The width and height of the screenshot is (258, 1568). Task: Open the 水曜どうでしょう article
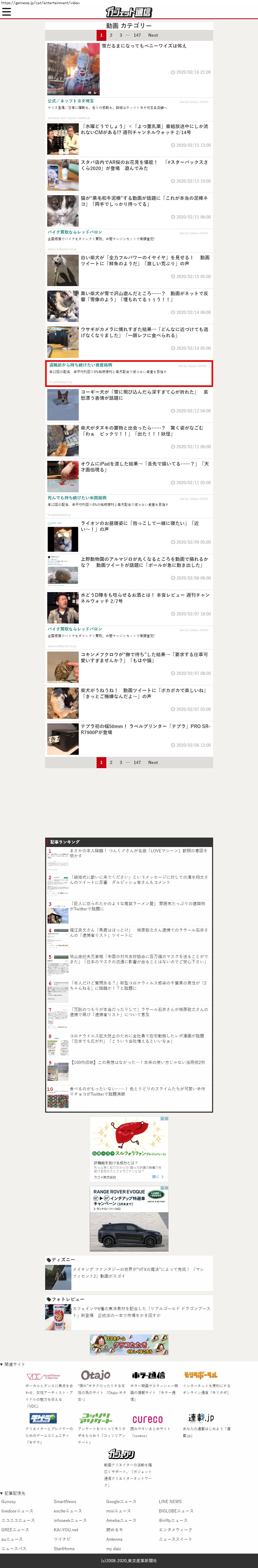click(145, 129)
